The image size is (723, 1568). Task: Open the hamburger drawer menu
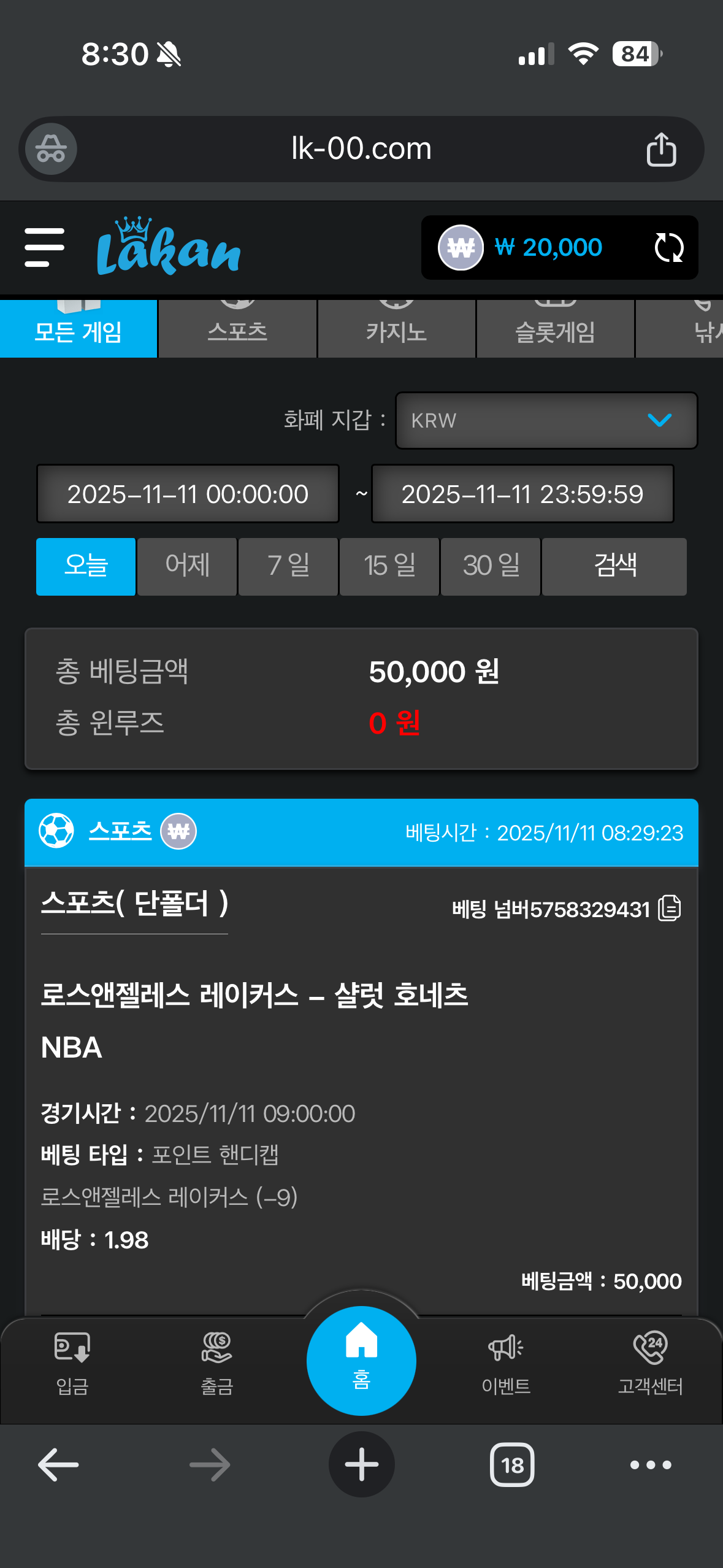click(x=44, y=247)
